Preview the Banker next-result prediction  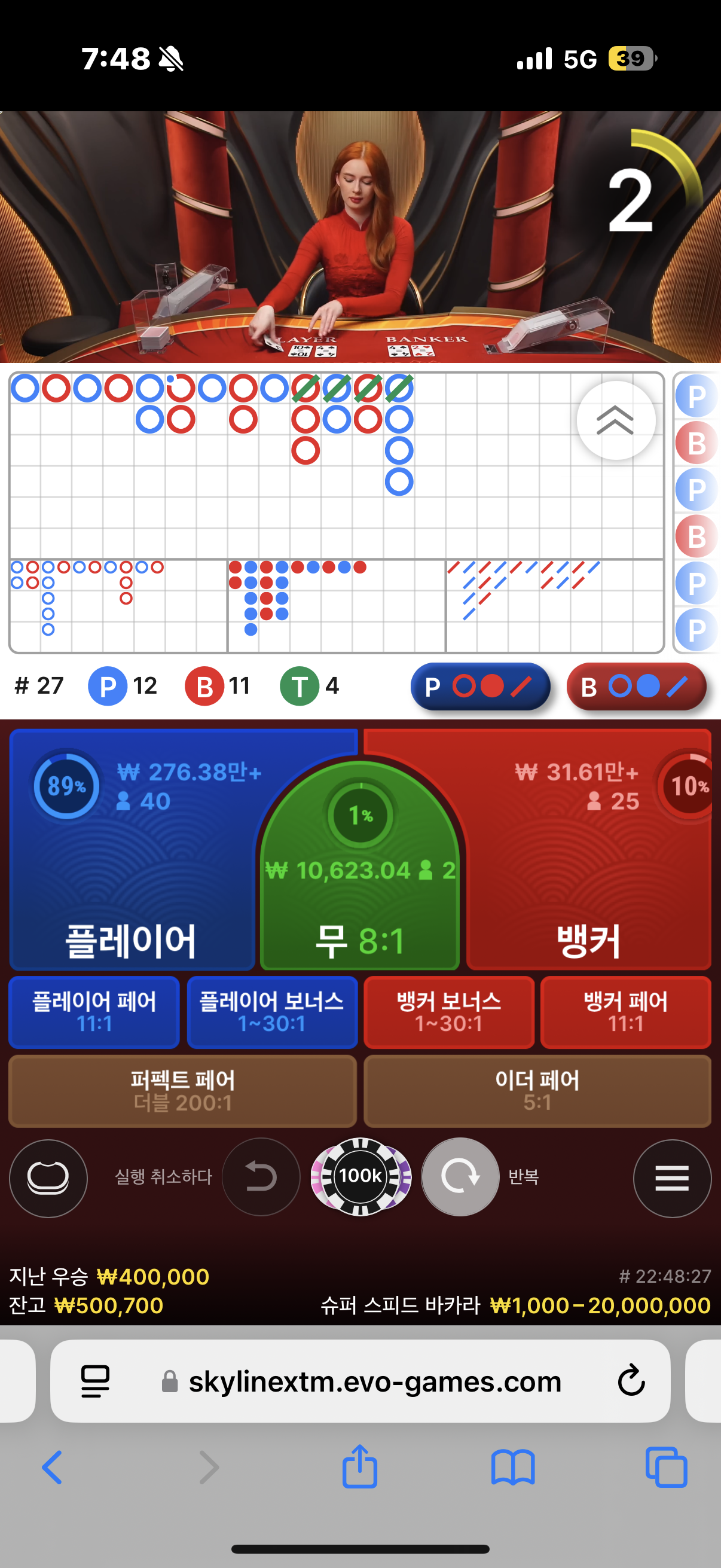[x=636, y=686]
